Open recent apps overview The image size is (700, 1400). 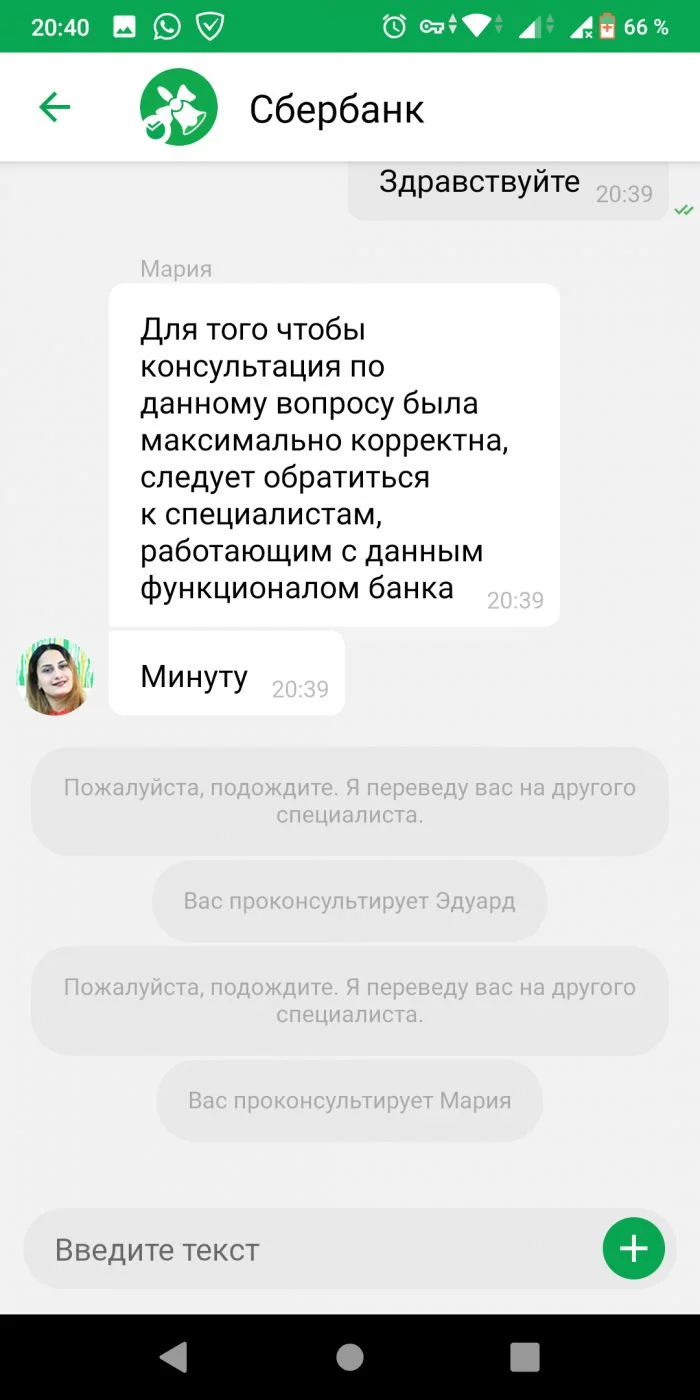click(525, 1356)
